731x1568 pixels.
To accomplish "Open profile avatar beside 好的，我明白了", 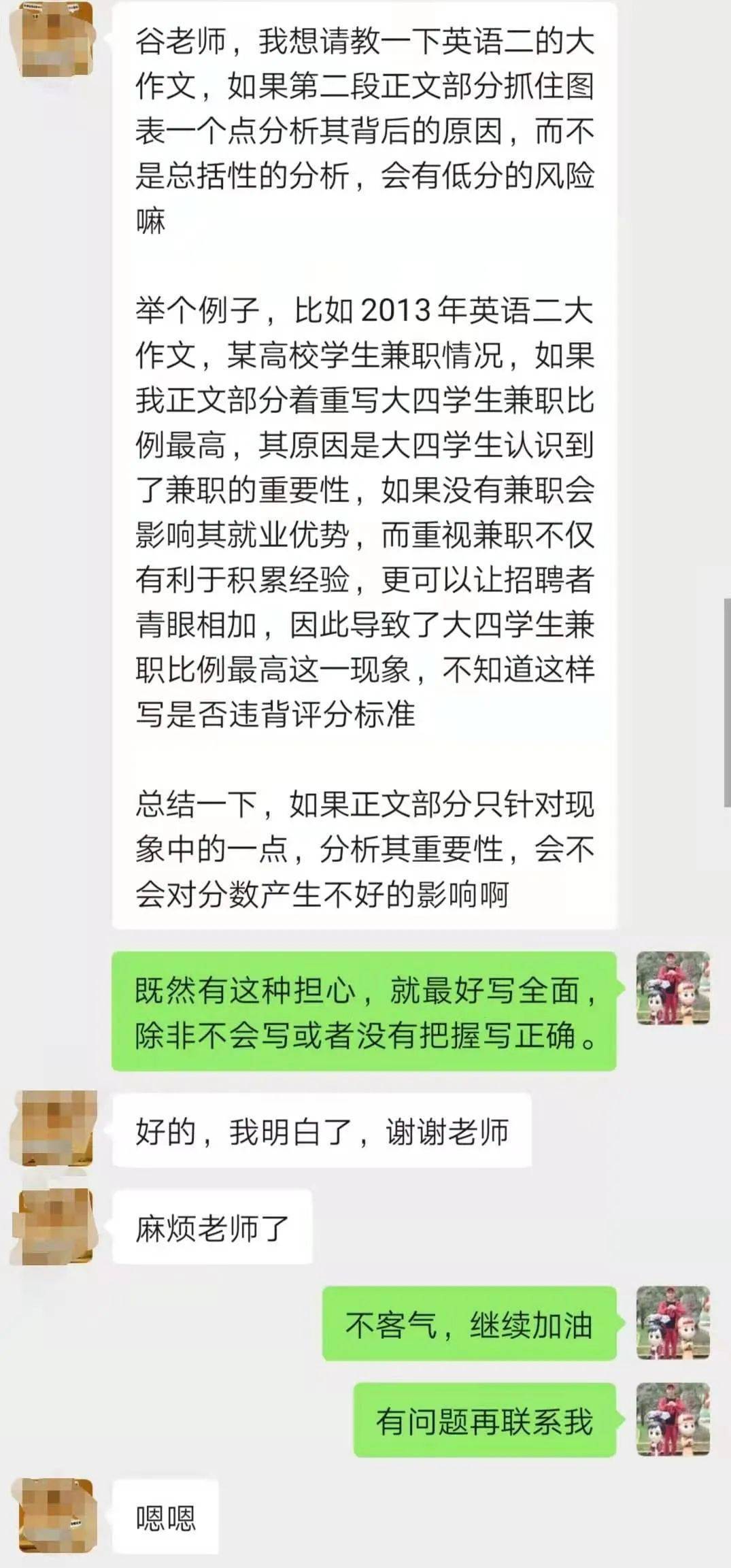I will point(56,1129).
